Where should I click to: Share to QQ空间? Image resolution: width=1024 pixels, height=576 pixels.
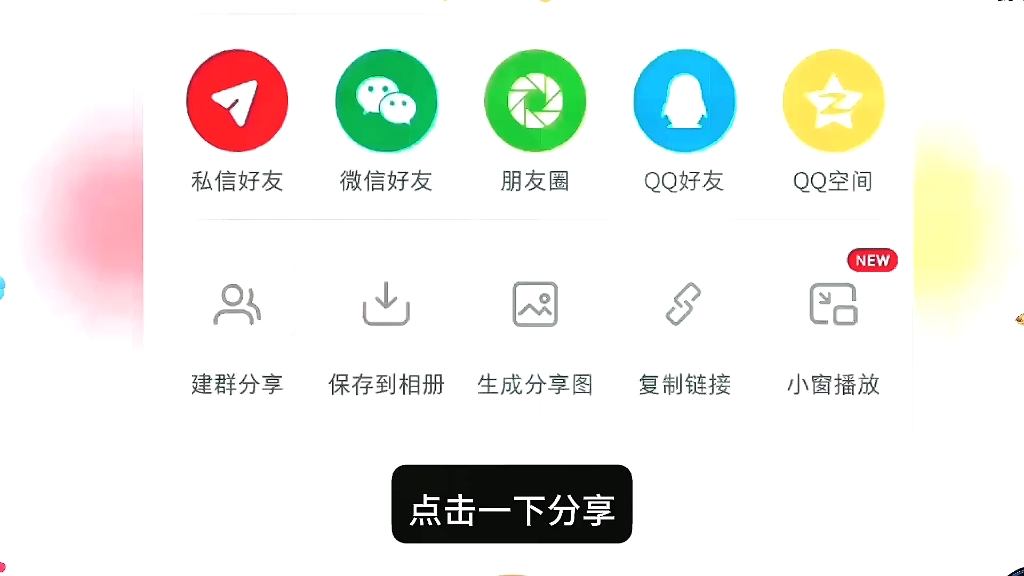point(833,101)
